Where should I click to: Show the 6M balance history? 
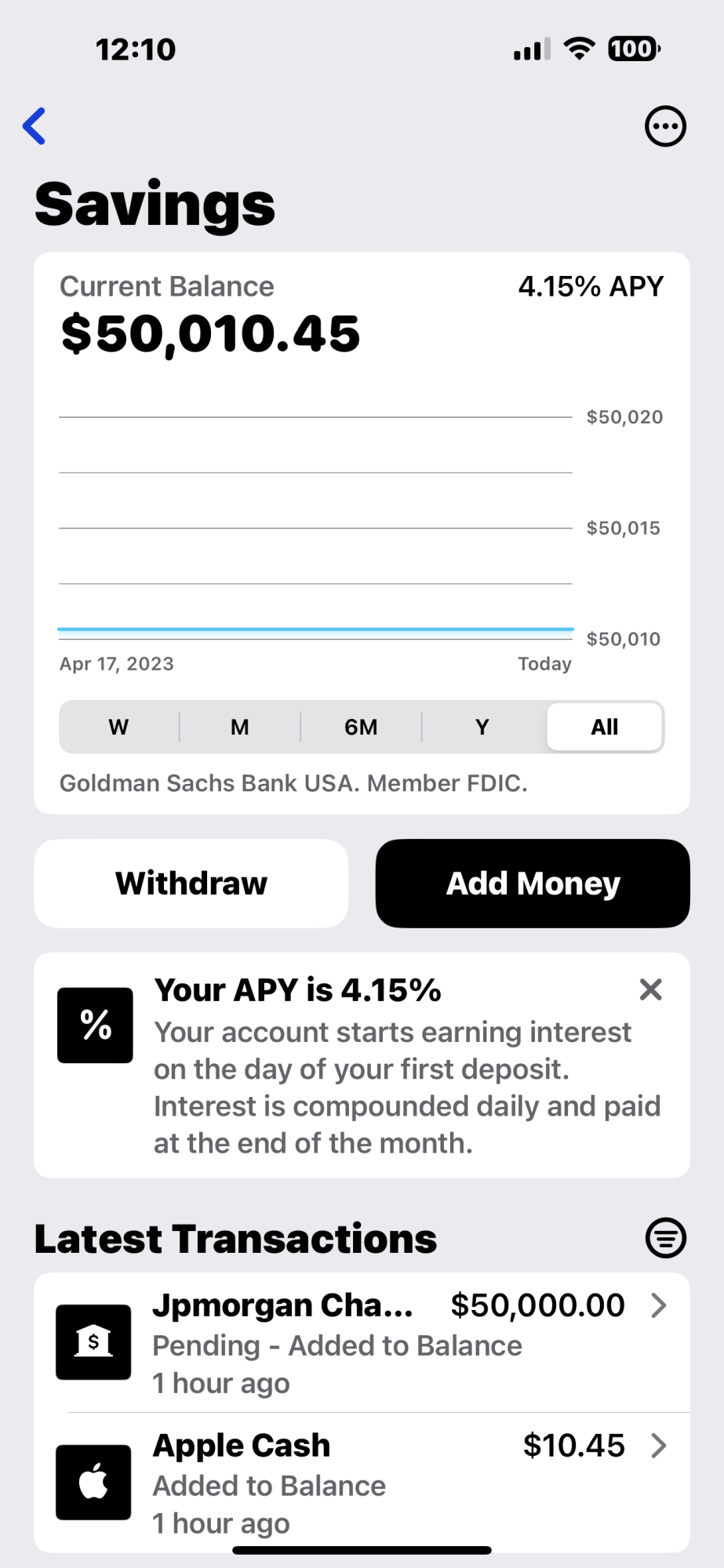361,727
